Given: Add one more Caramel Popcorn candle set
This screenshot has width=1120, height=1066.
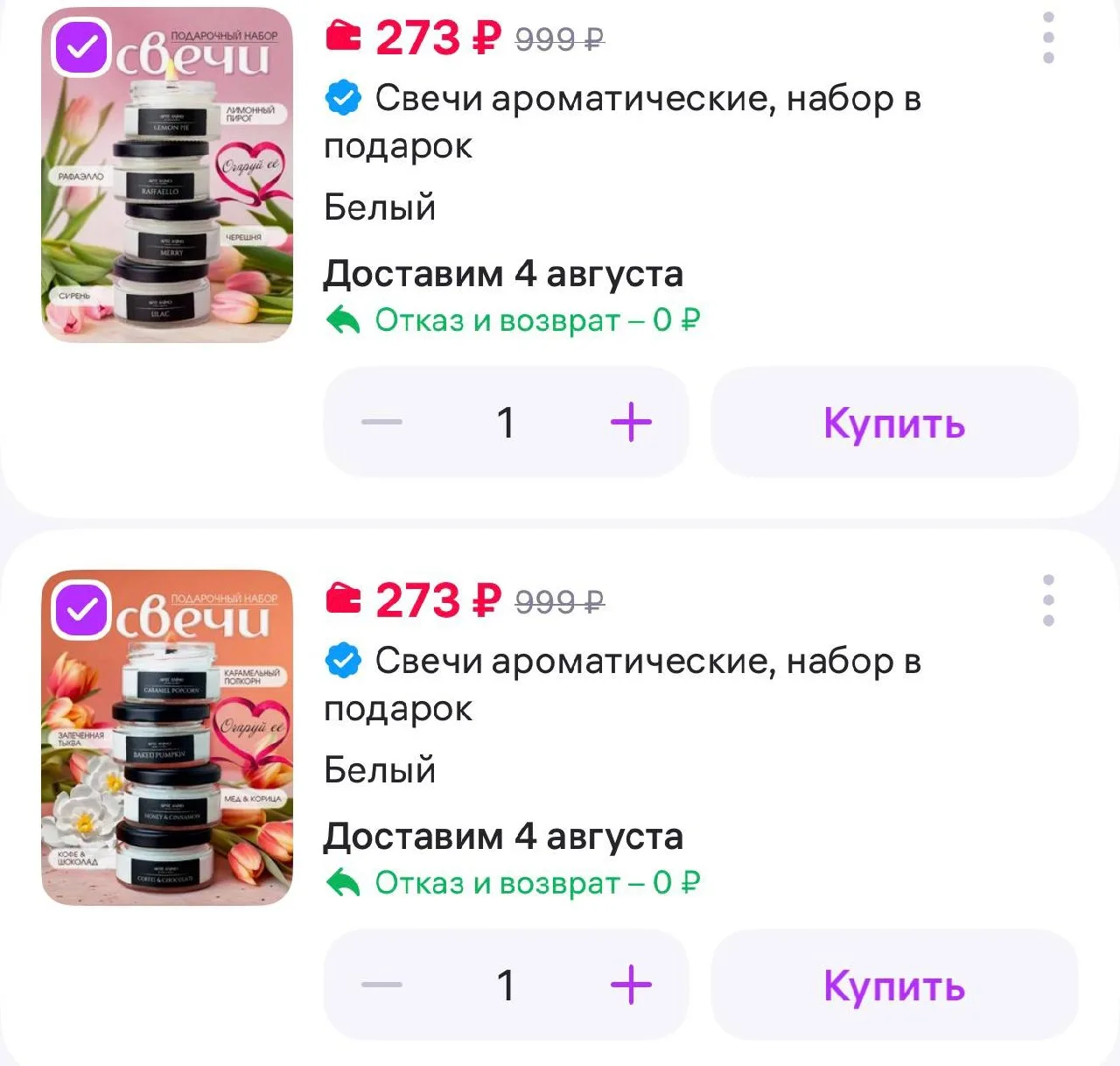Looking at the screenshot, I should [x=631, y=985].
